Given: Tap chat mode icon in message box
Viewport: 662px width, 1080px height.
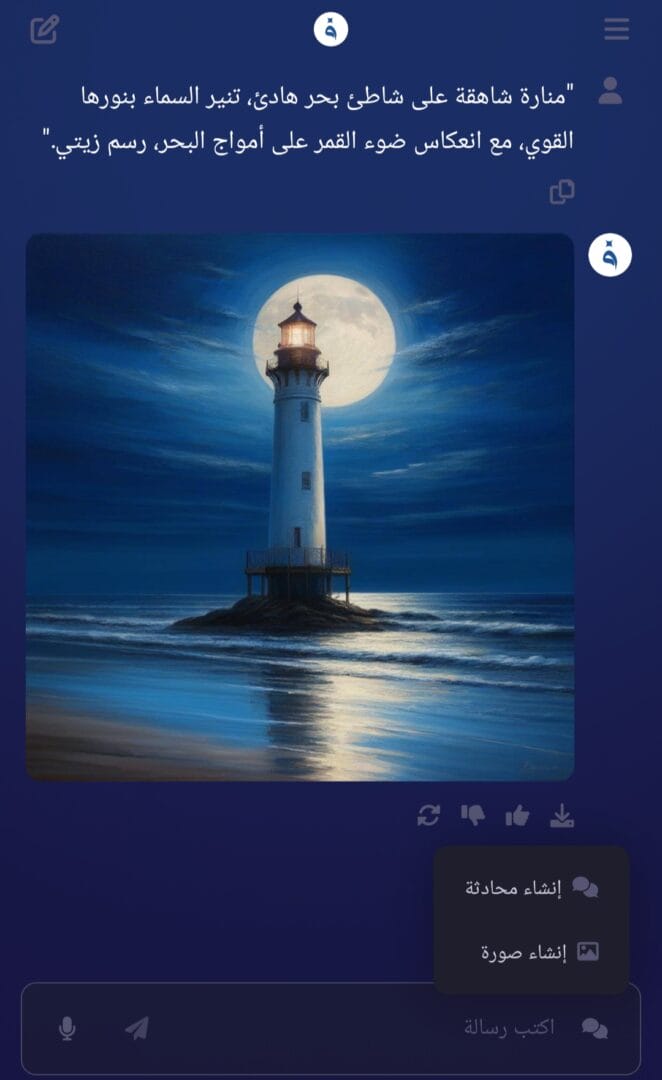Looking at the screenshot, I should coord(595,1028).
